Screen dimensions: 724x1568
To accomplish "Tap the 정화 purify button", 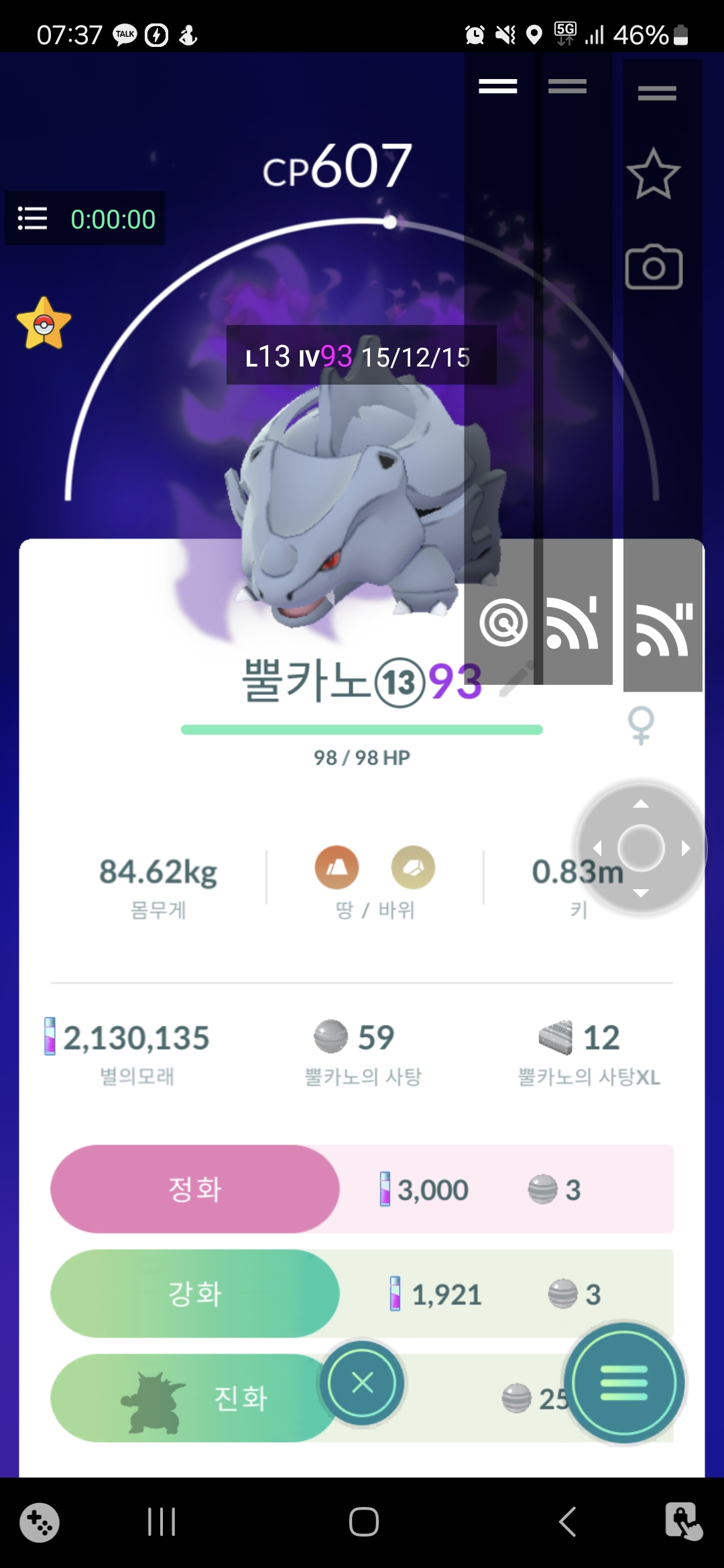I will [194, 1189].
